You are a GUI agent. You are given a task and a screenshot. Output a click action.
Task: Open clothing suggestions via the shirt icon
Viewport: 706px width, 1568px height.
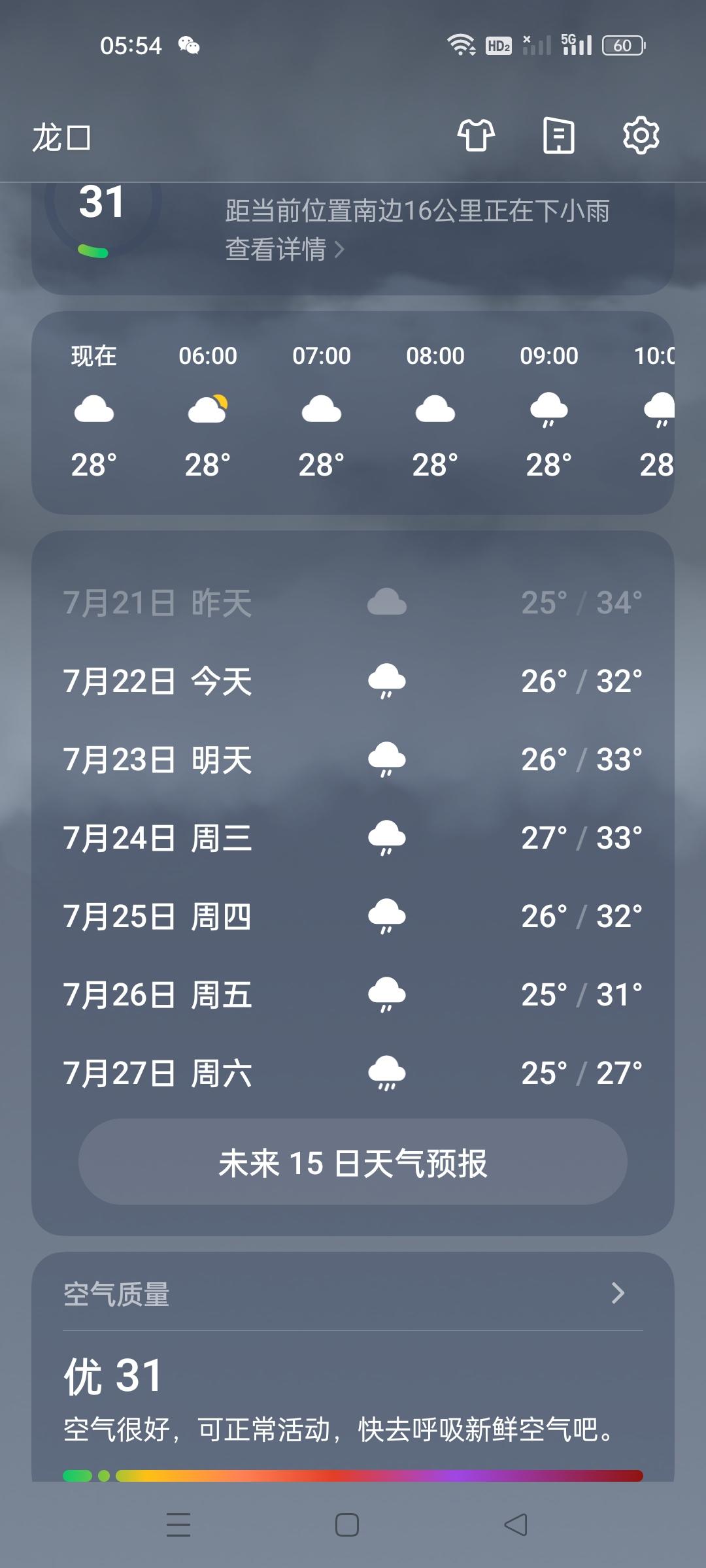coord(476,136)
